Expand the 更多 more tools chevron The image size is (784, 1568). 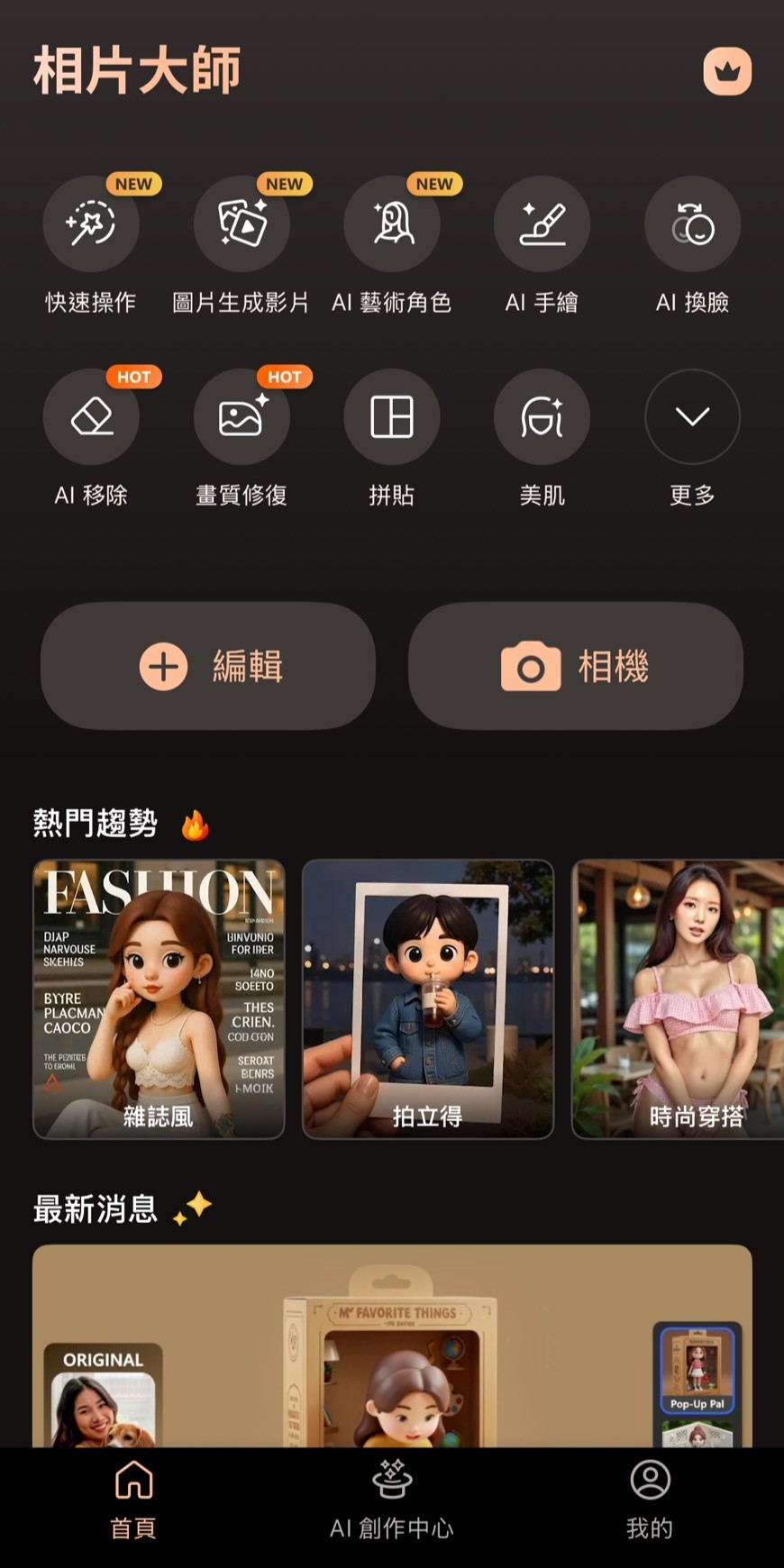(692, 416)
